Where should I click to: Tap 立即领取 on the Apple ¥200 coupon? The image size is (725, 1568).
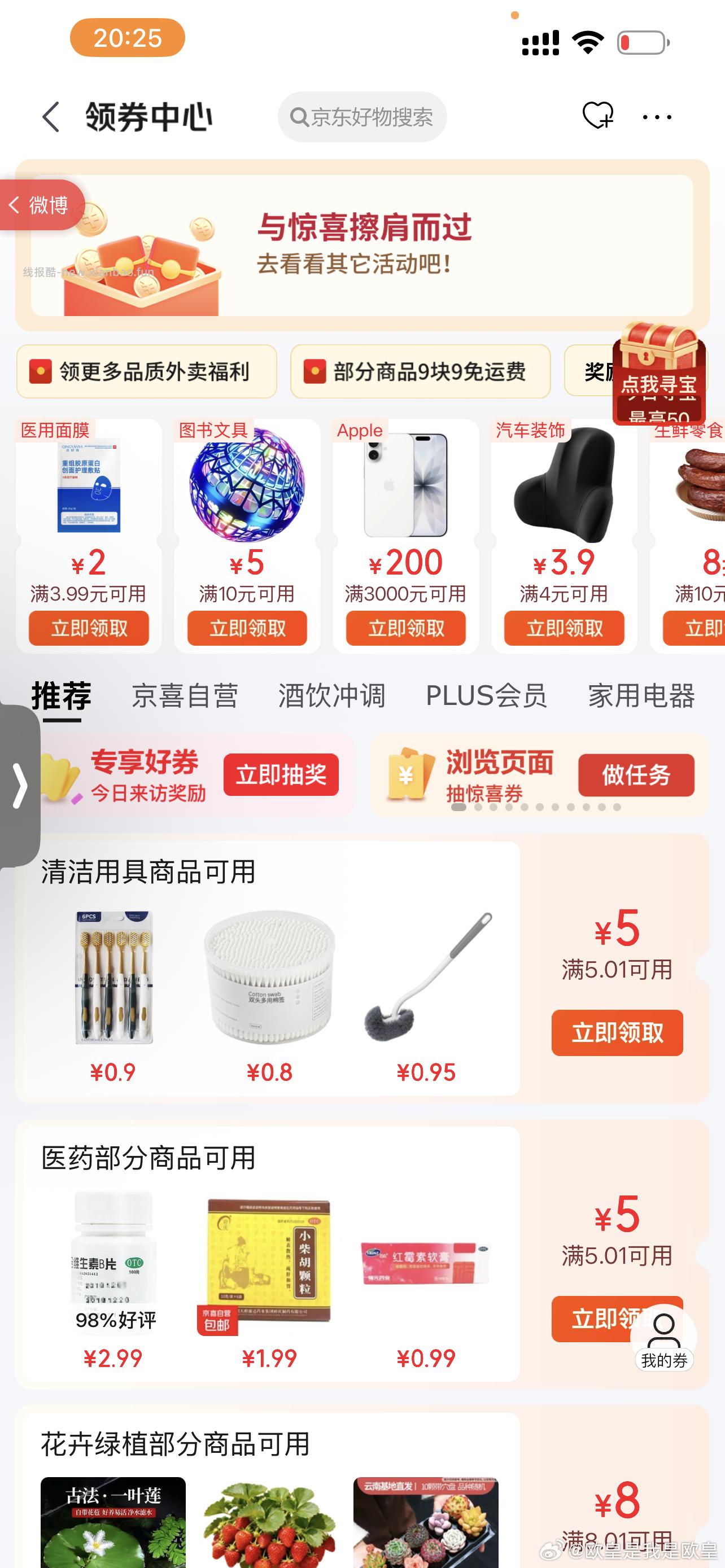point(406,628)
